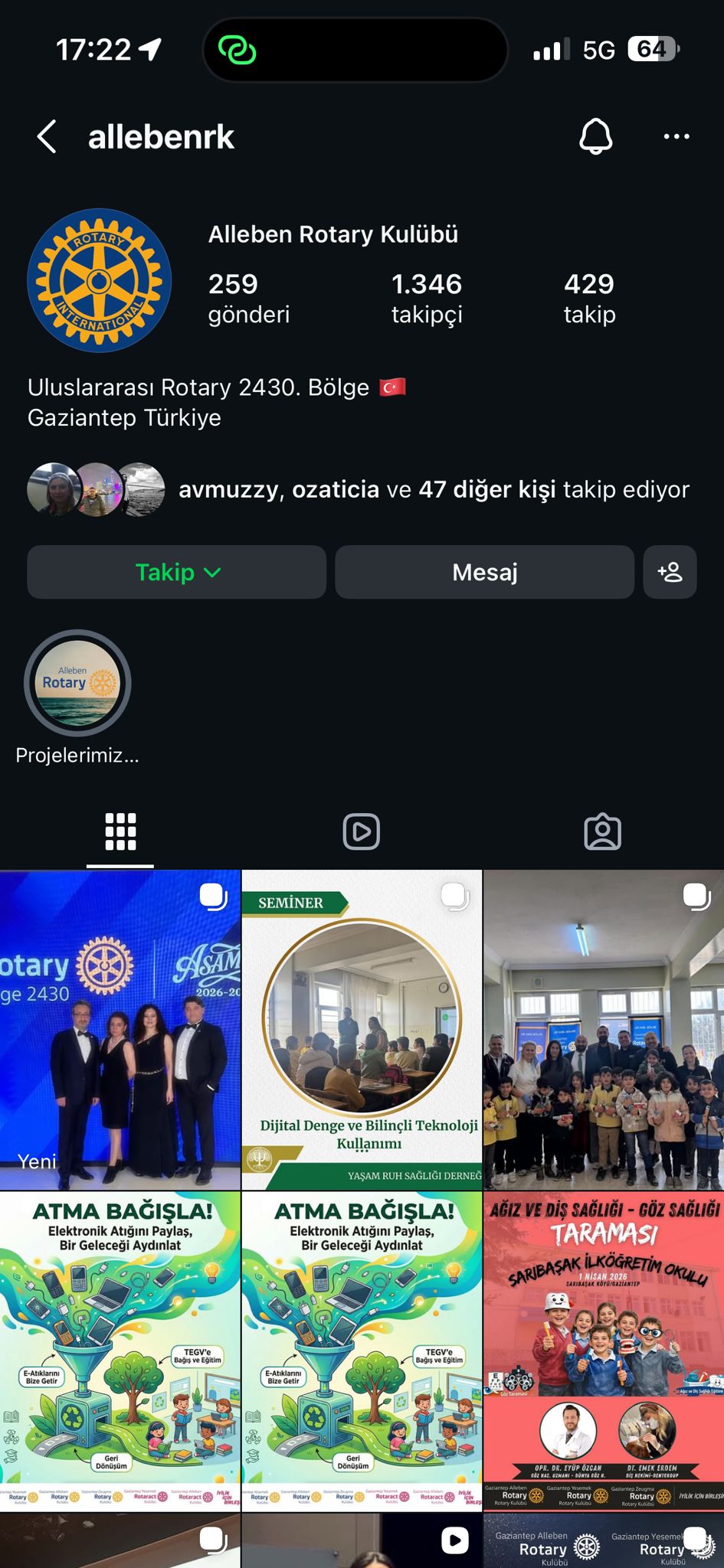View the profile's mutual followers list

click(433, 489)
